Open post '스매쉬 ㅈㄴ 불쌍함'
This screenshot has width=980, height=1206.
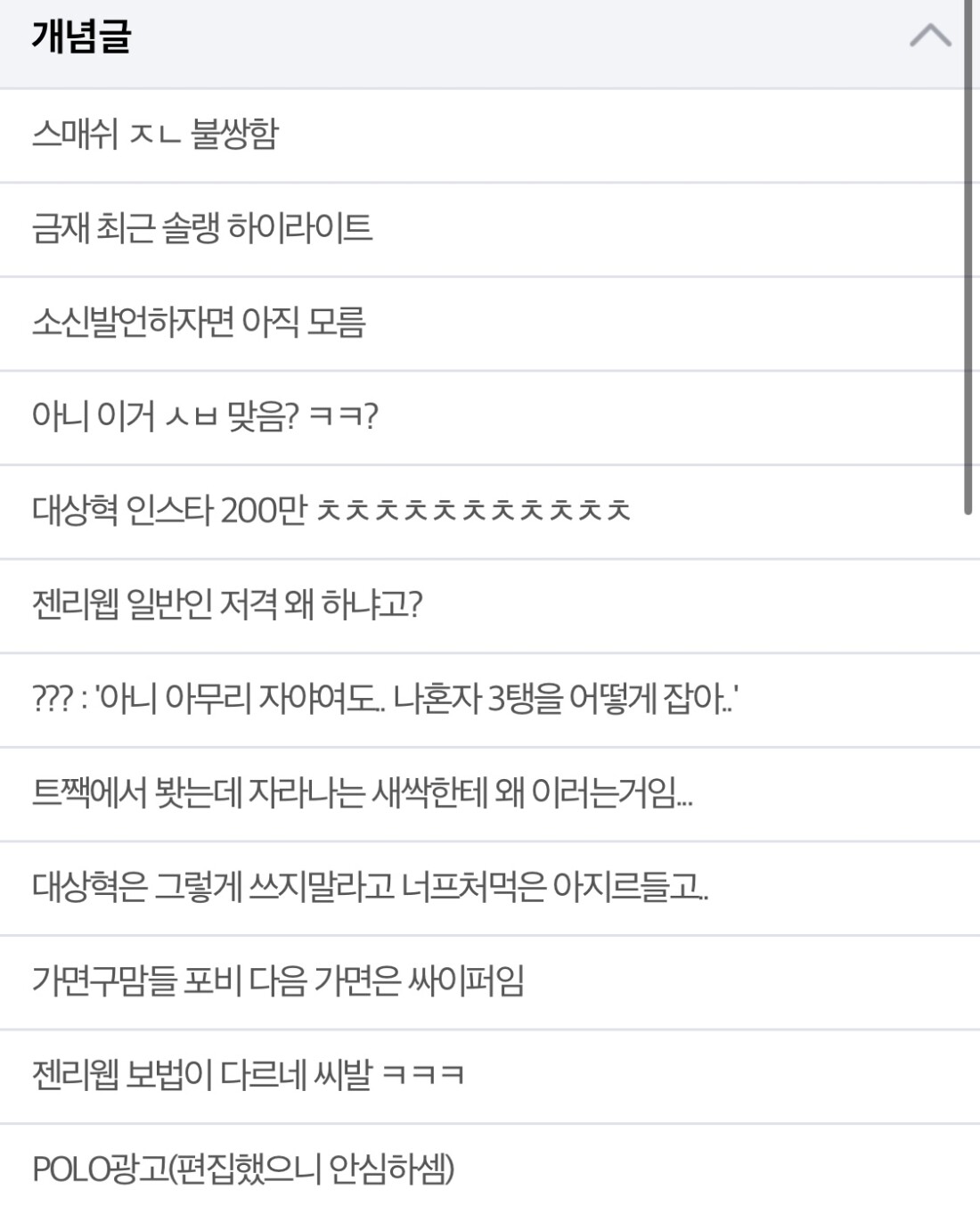[155, 135]
